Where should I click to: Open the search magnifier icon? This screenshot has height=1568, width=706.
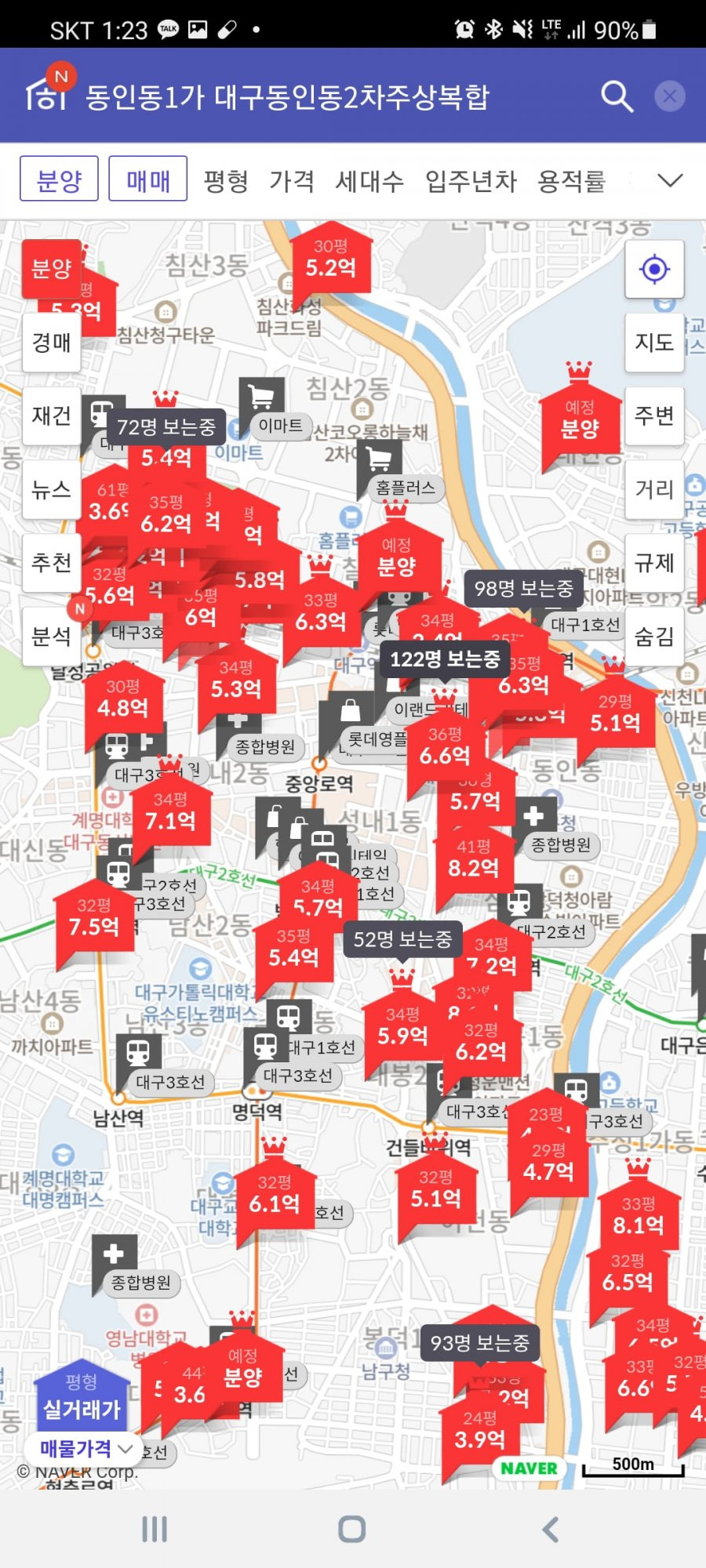pyautogui.click(x=617, y=96)
